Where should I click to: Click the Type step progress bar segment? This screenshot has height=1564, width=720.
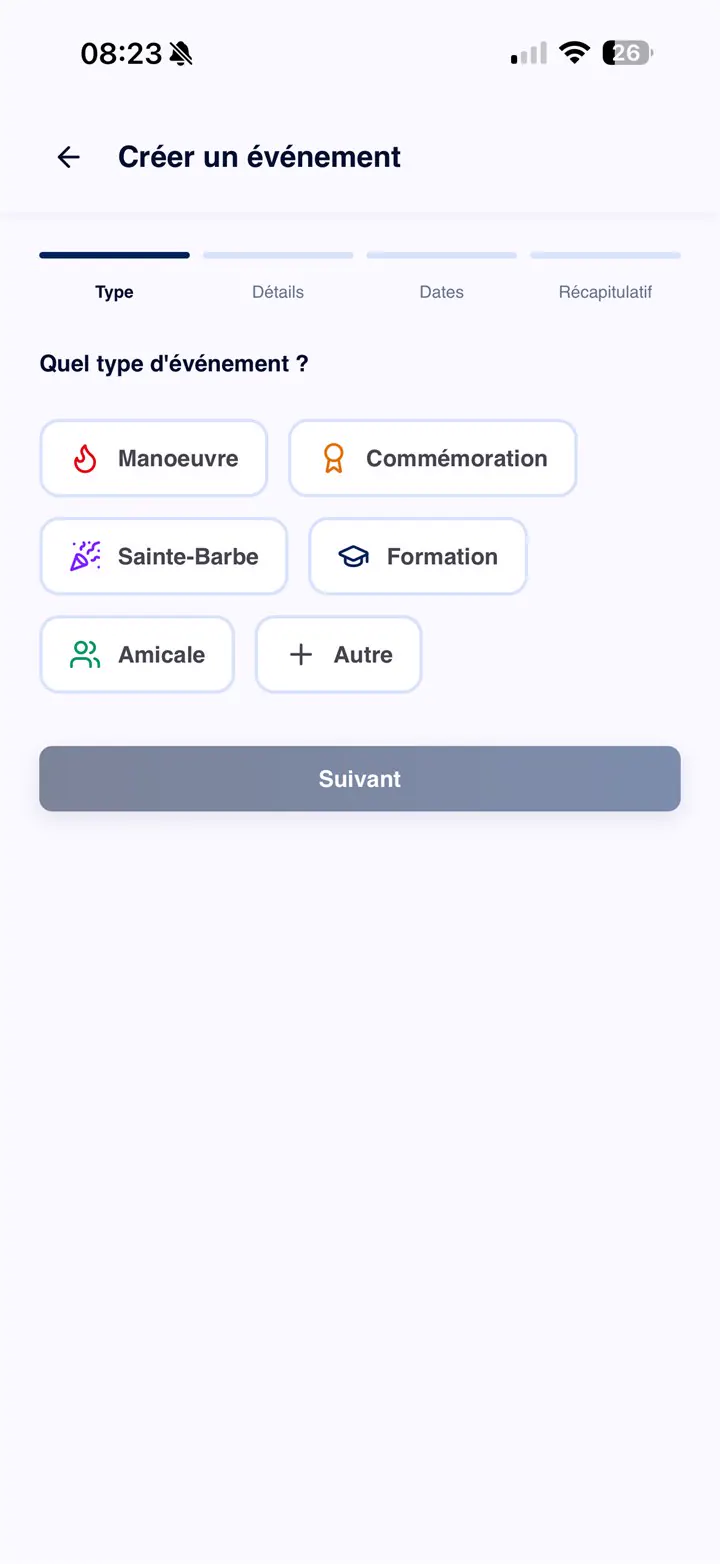click(x=114, y=255)
